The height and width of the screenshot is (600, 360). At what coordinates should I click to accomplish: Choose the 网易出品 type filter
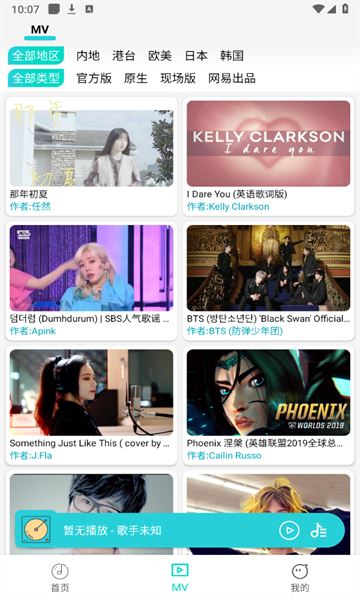pyautogui.click(x=232, y=78)
